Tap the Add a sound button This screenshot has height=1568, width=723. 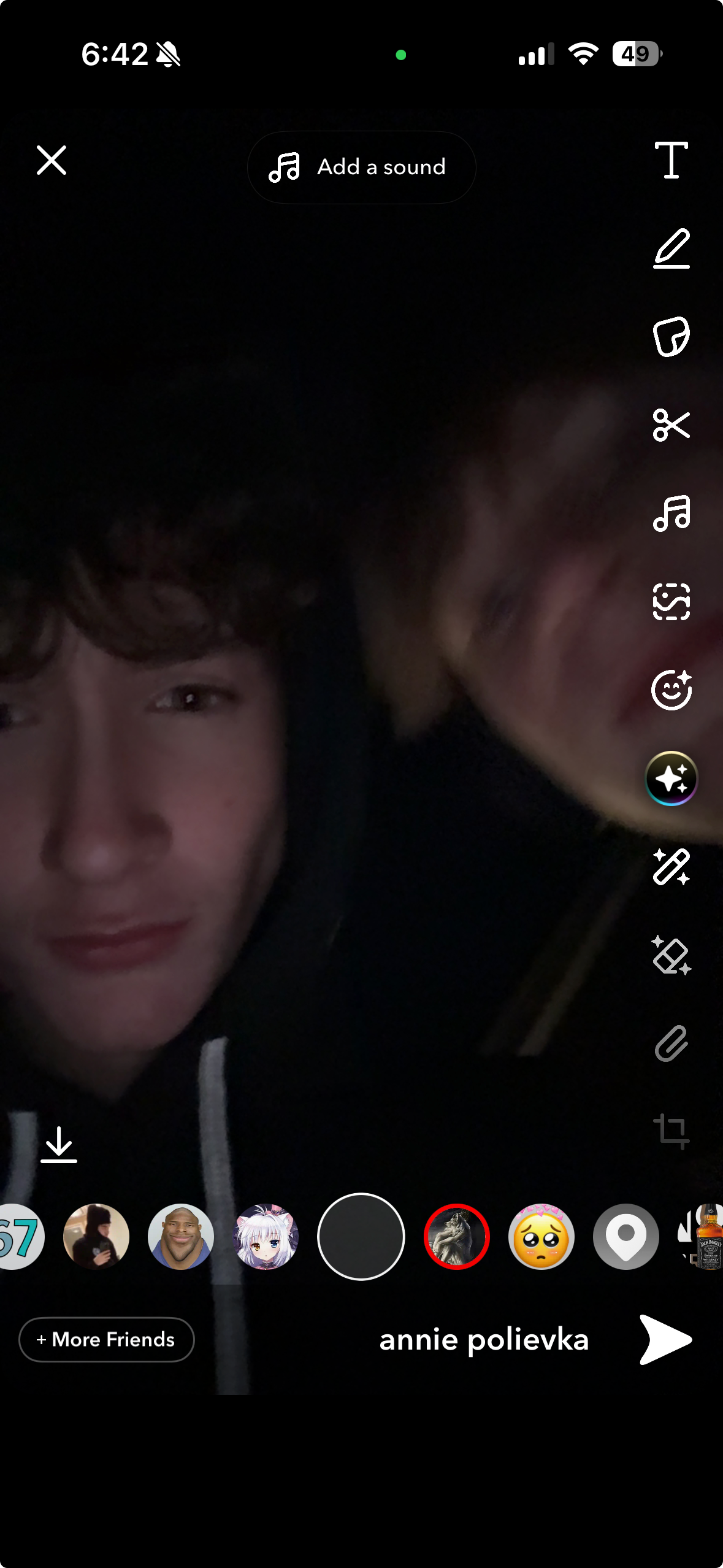(361, 167)
